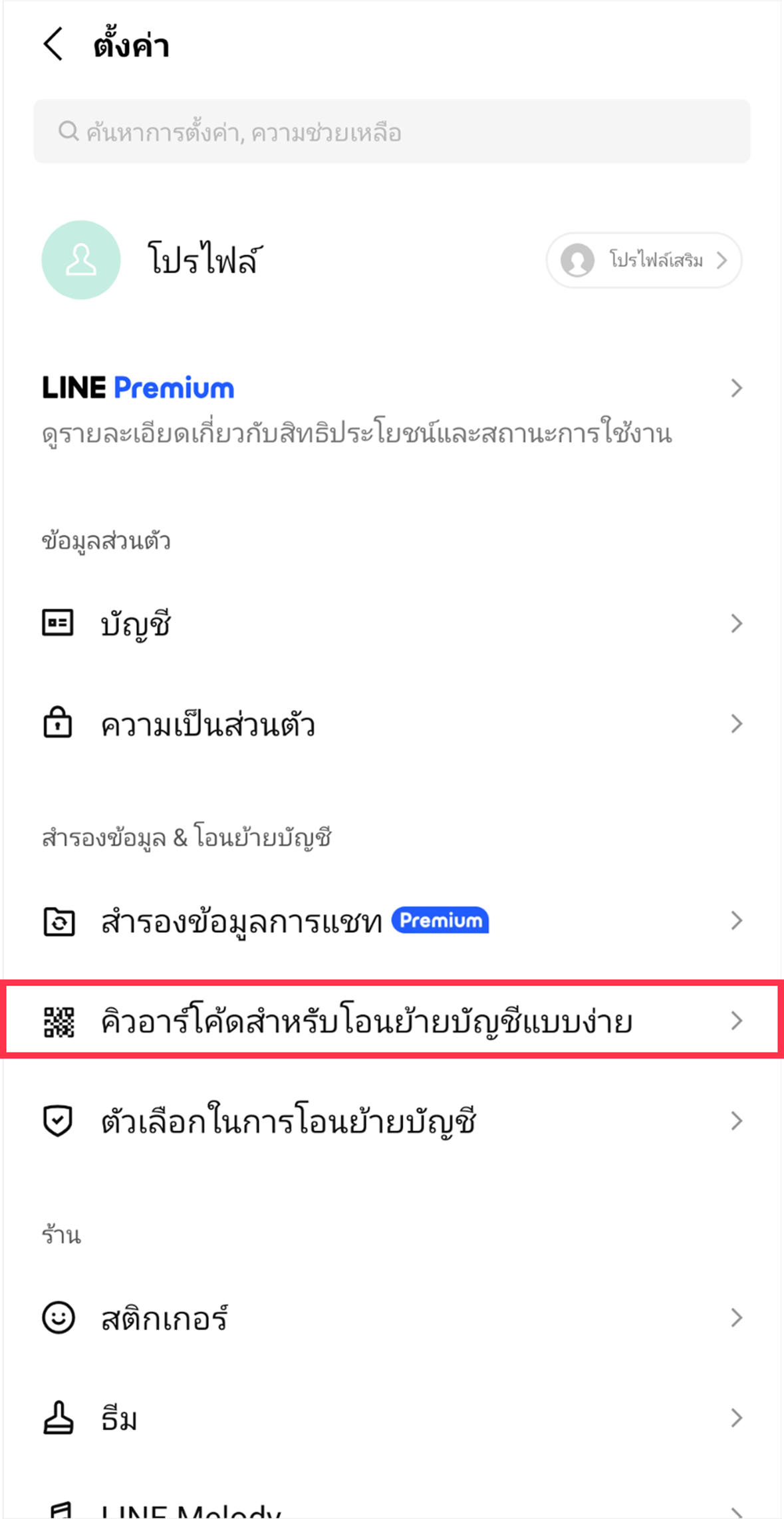The width and height of the screenshot is (784, 1519).
Task: Open ตัวเลือกในการโอนย้ายบัญชี
Action: [392, 1121]
